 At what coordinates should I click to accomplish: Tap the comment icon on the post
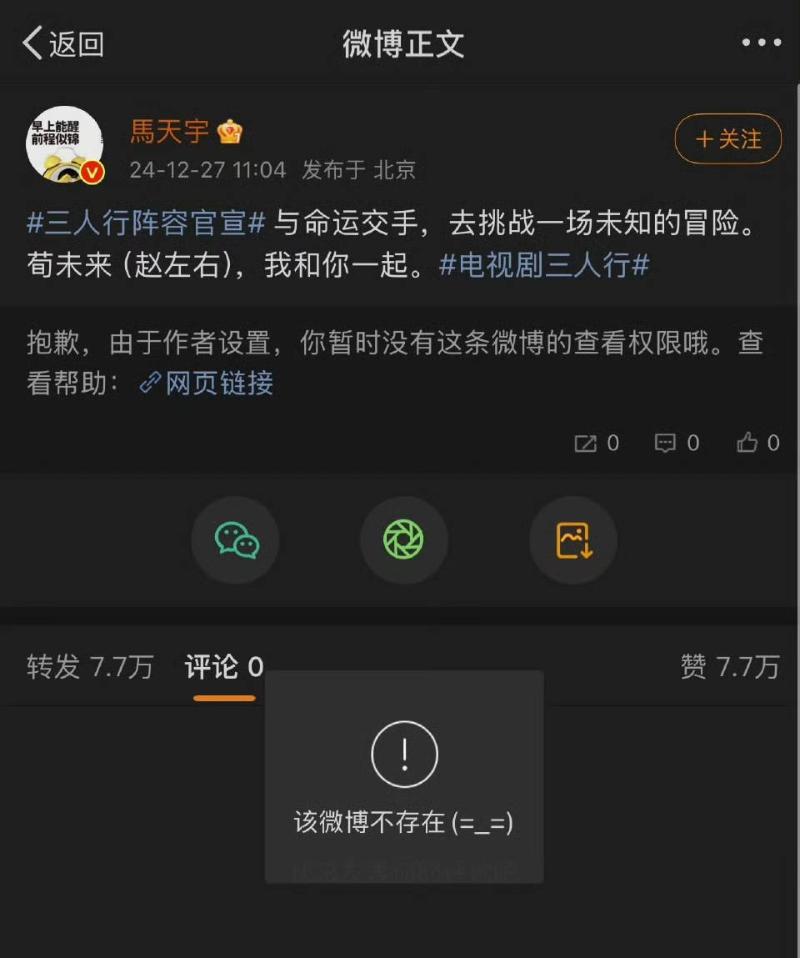(x=676, y=443)
